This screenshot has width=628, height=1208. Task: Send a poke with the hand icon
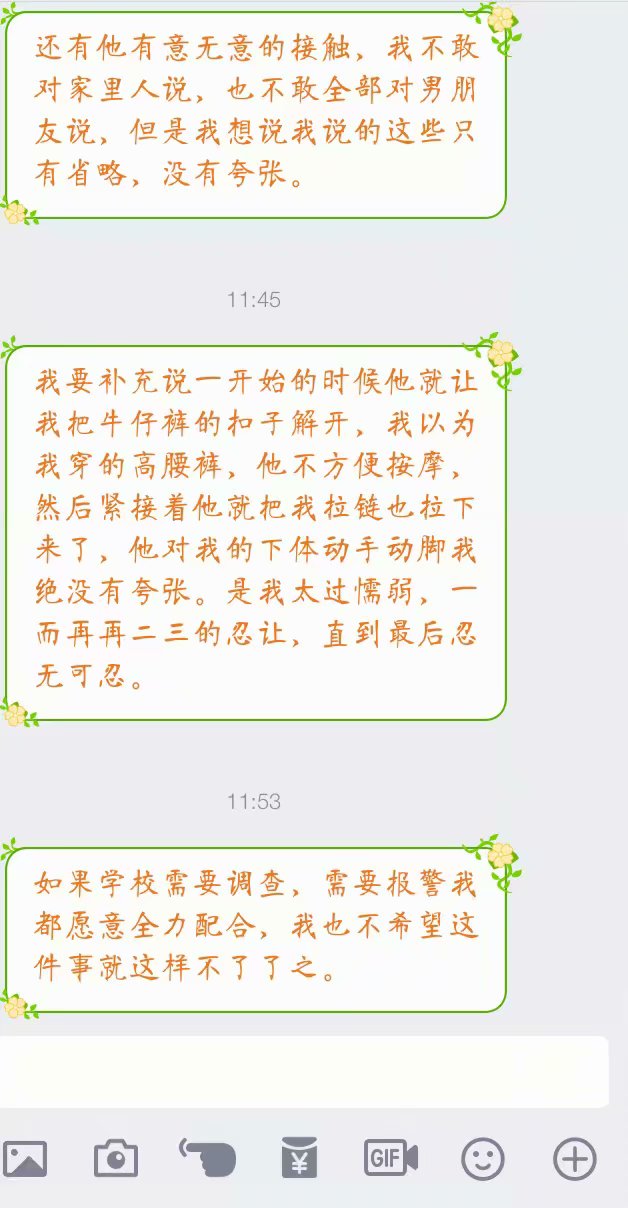207,1158
